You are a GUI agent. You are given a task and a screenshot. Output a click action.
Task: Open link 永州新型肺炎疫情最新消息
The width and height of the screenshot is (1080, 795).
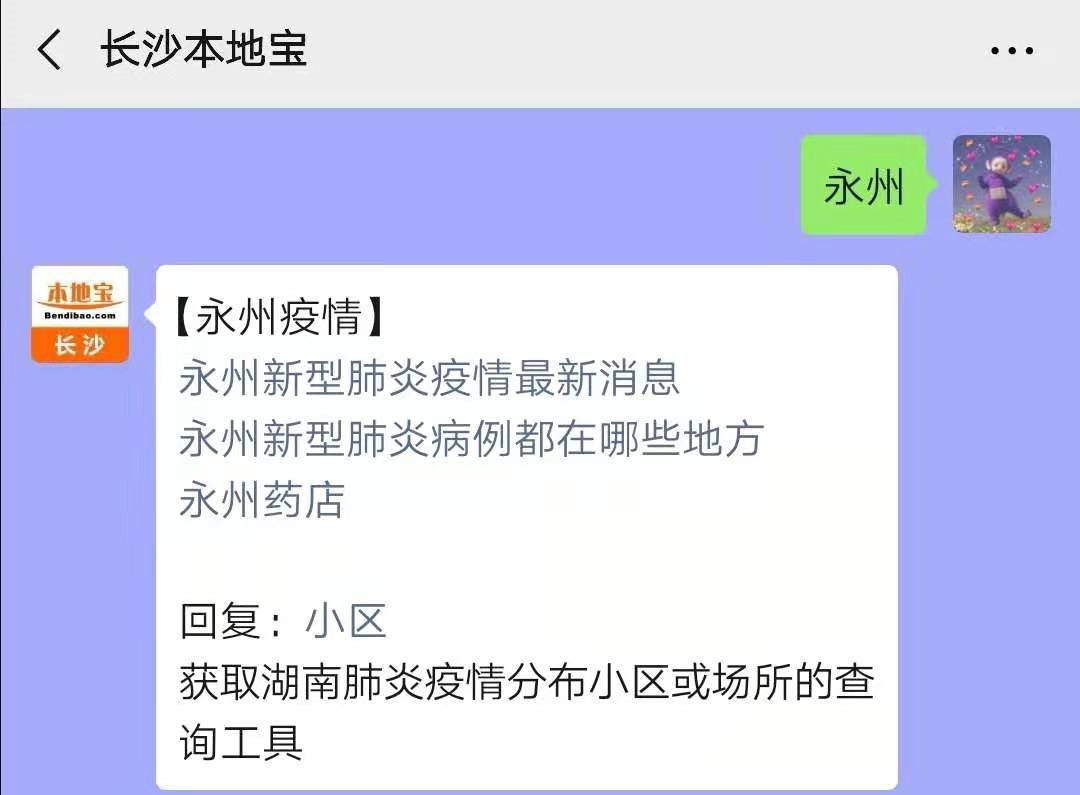pos(430,379)
